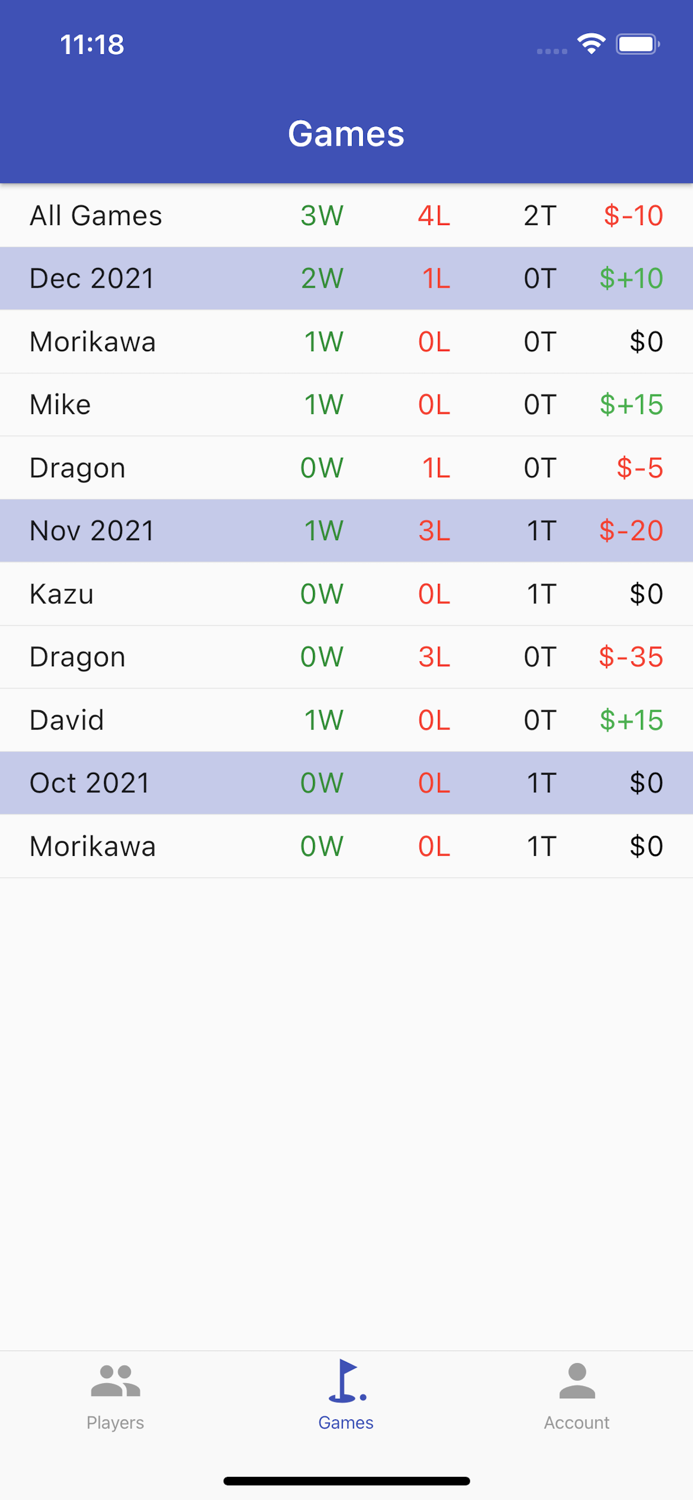Open the Morikawa row with 0W 1T

click(346, 847)
